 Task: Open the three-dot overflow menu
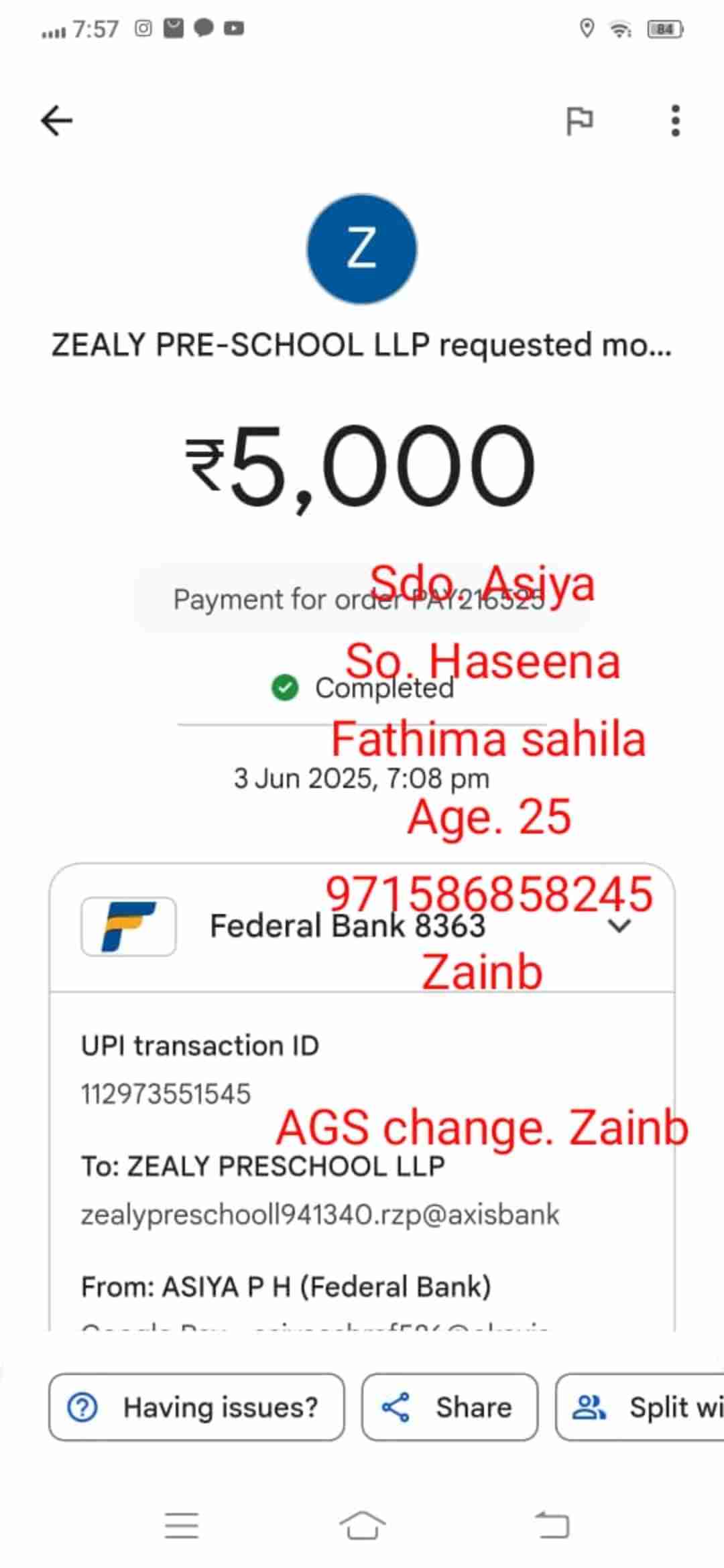pyautogui.click(x=675, y=121)
